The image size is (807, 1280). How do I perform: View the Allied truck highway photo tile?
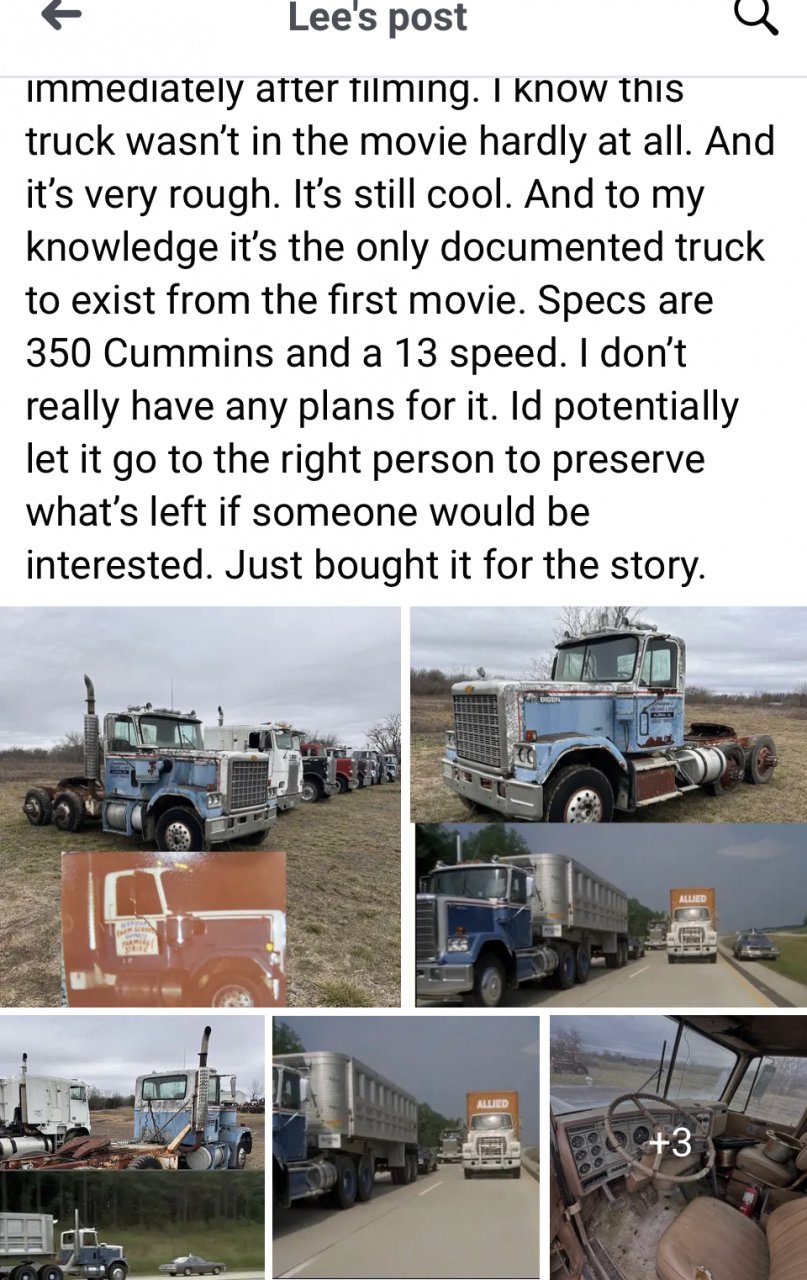(x=405, y=1145)
